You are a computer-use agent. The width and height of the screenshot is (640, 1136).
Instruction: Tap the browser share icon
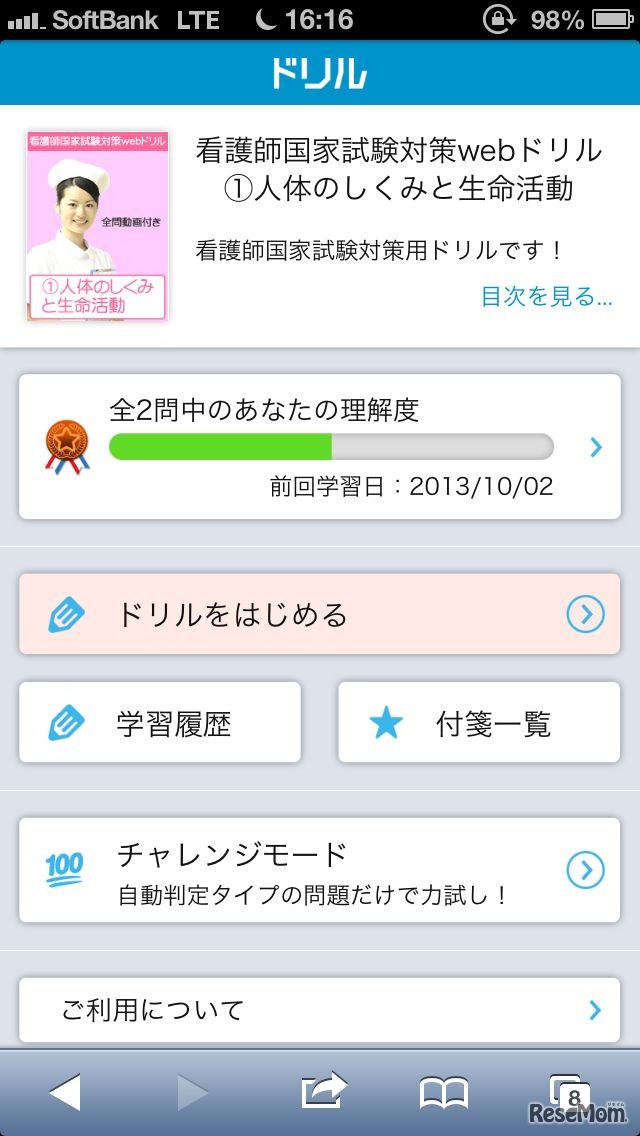click(324, 1091)
